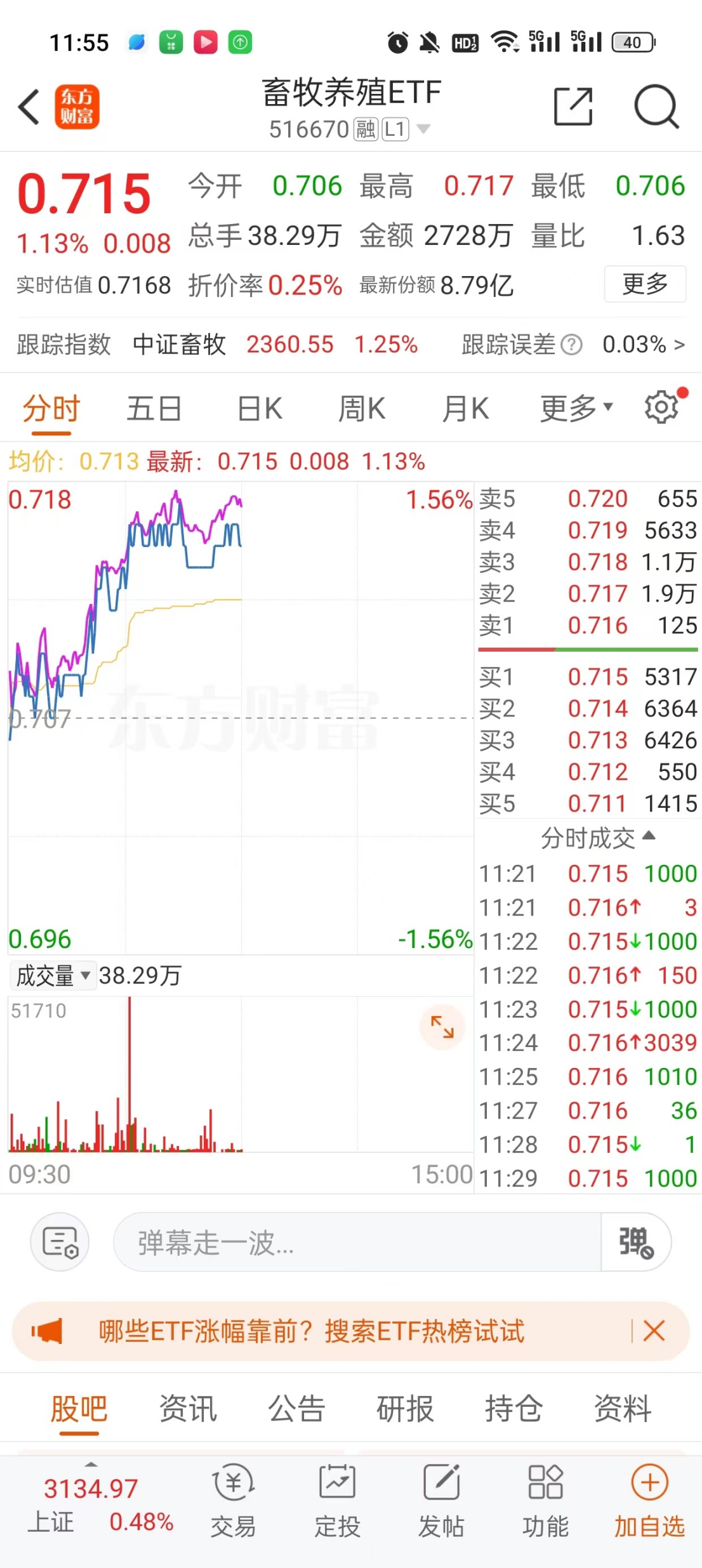
Task: Go back using the back arrow
Action: point(29,107)
